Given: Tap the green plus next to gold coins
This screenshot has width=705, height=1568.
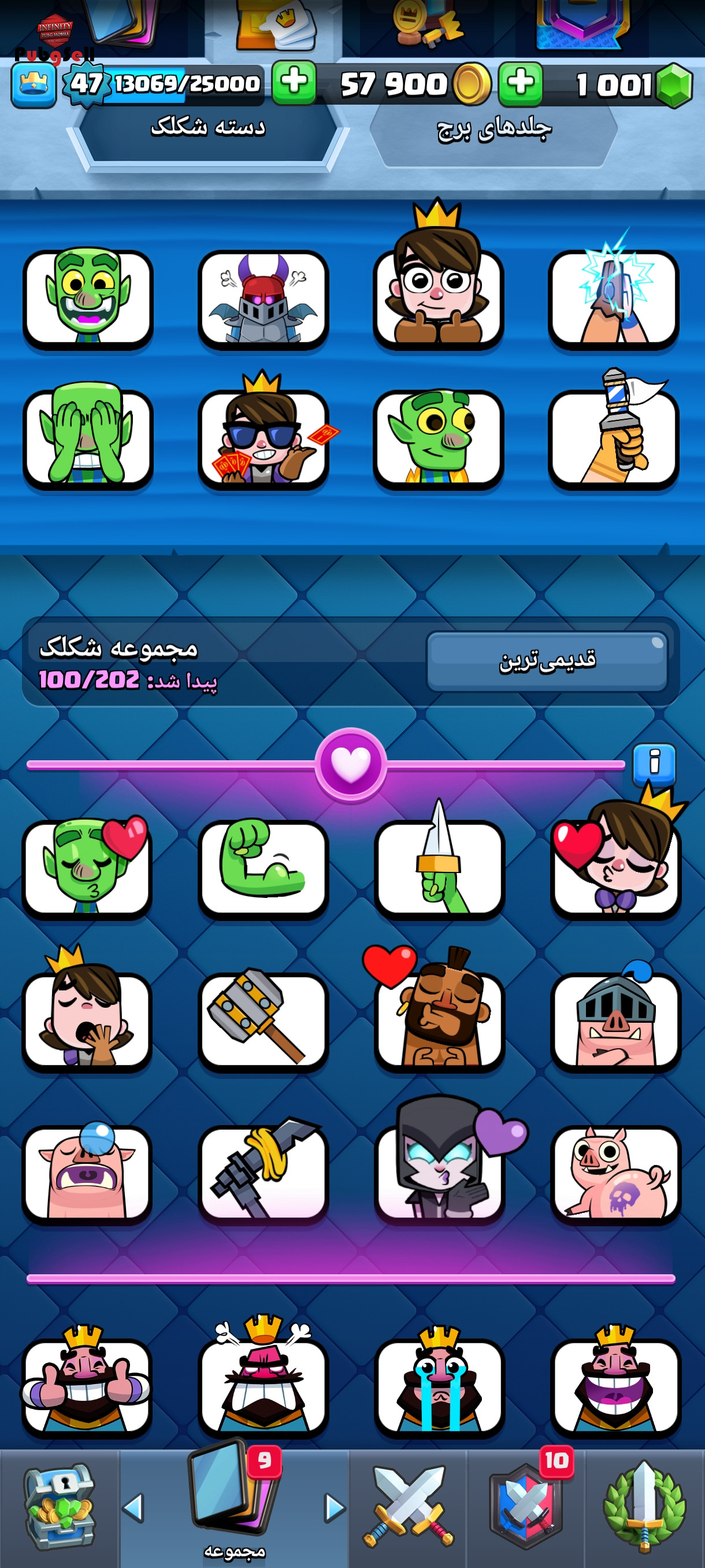Looking at the screenshot, I should pyautogui.click(x=520, y=83).
